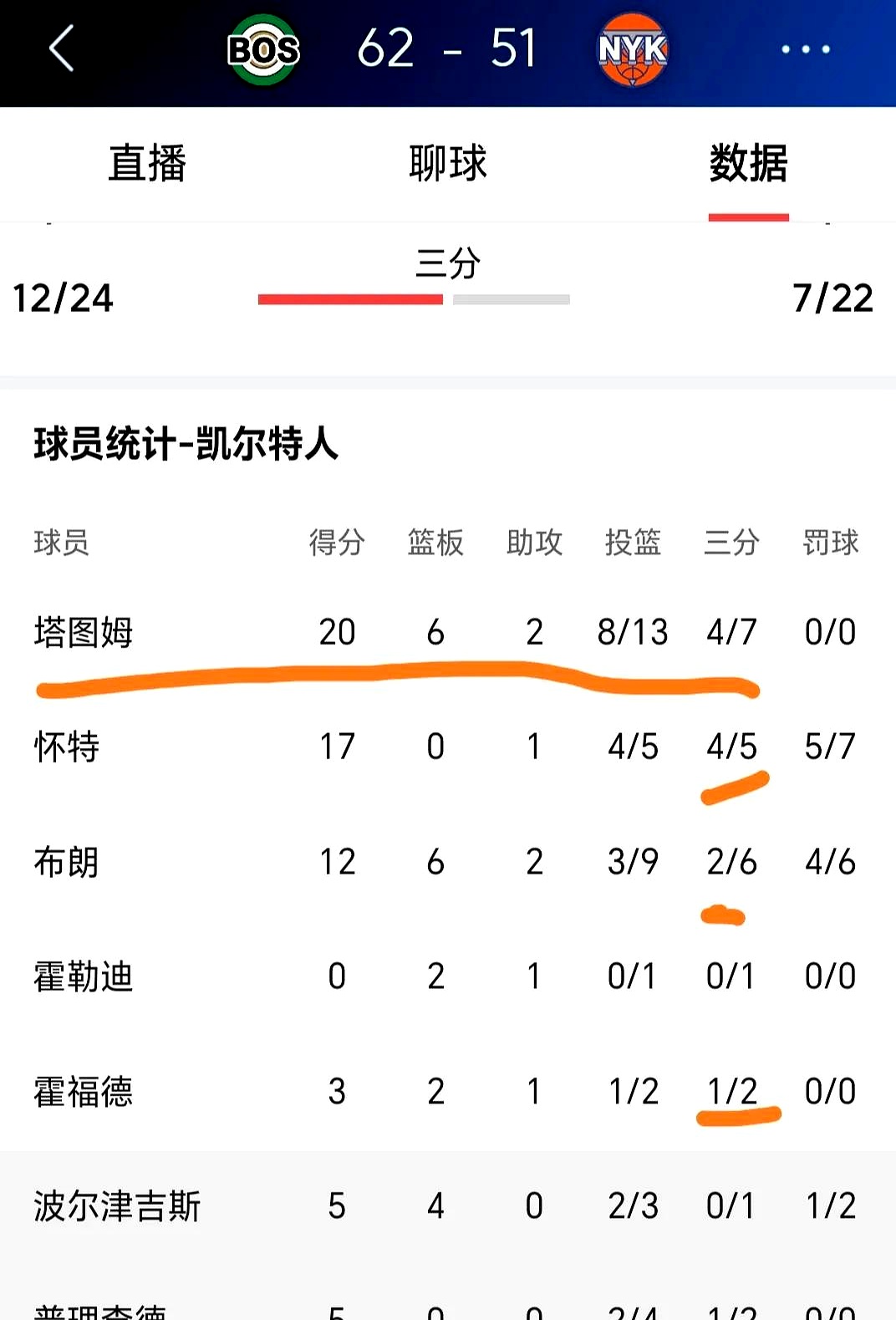Image resolution: width=896 pixels, height=1320 pixels.
Task: Tap the red three-point comparison bar
Action: pyautogui.click(x=351, y=298)
